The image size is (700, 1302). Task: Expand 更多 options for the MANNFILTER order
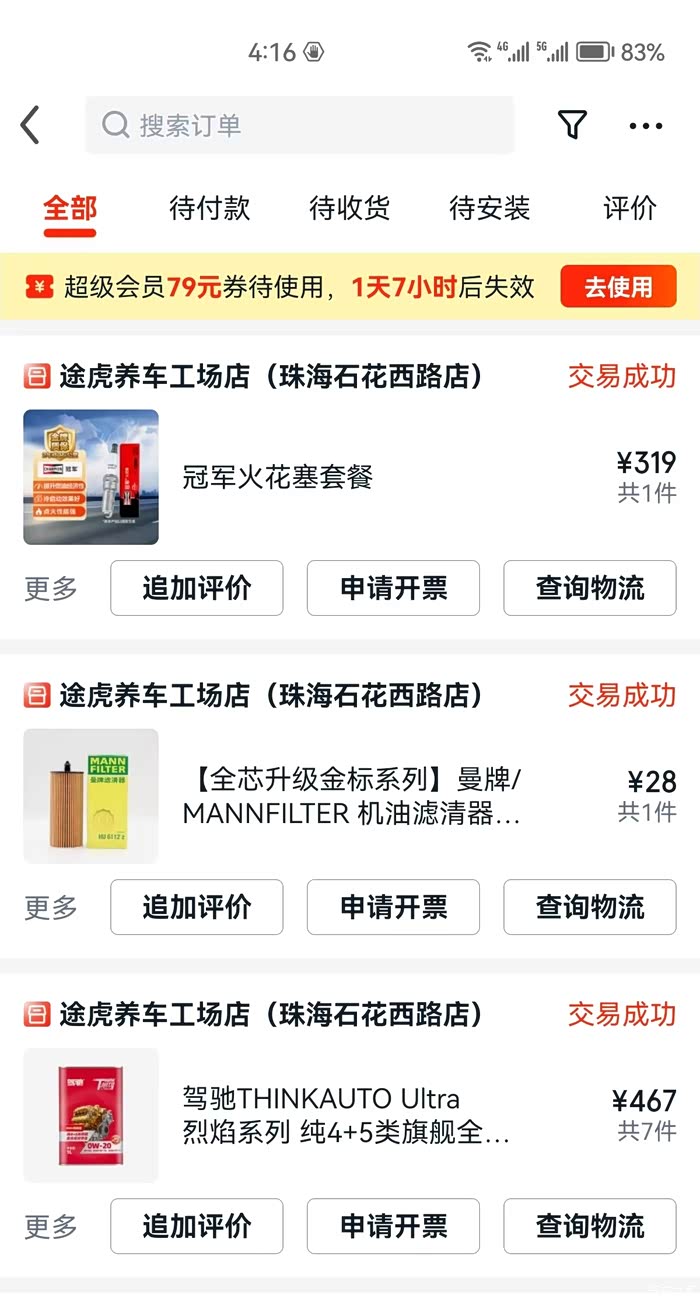pos(51,907)
